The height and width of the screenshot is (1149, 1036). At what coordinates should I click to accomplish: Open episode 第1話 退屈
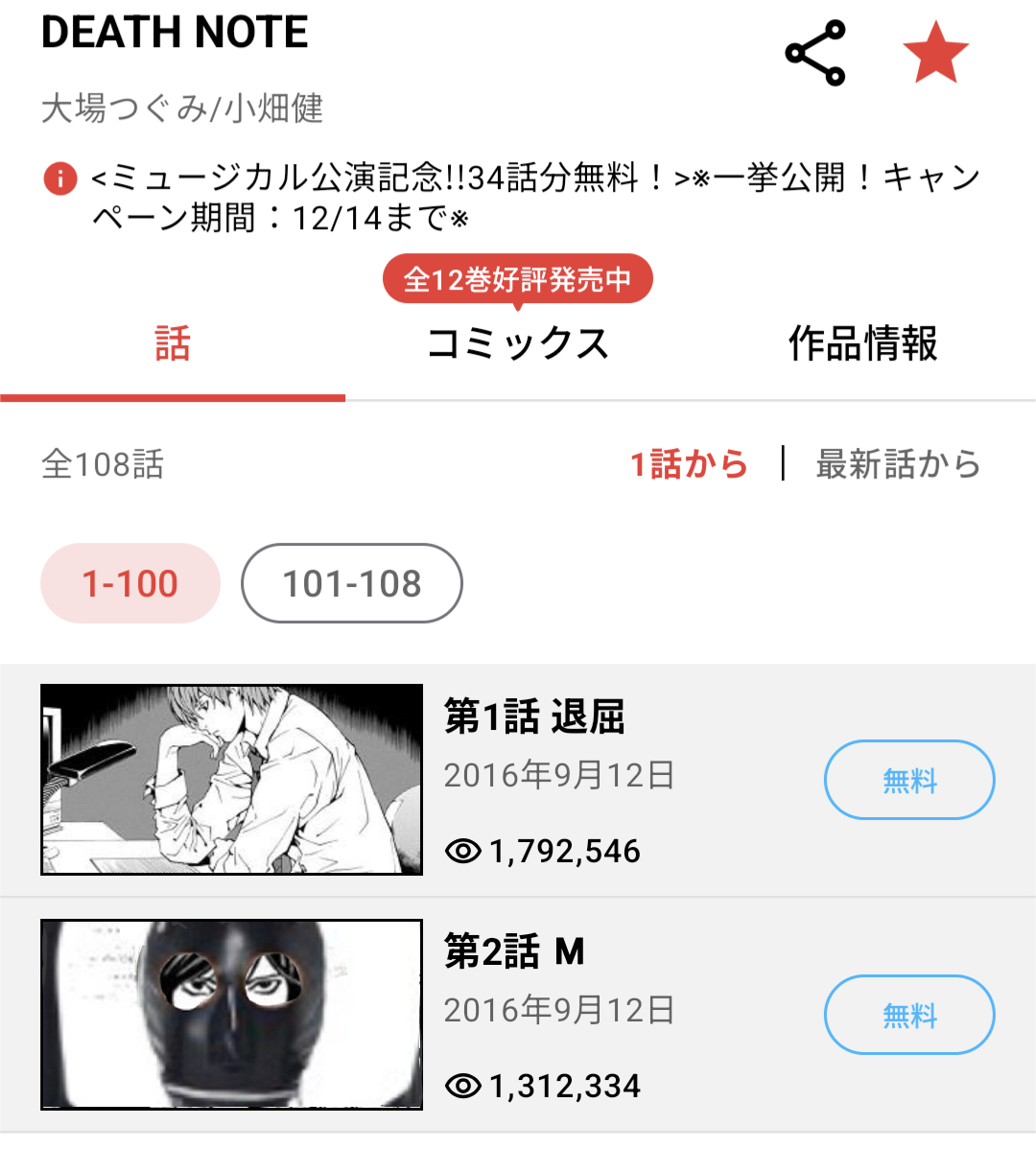(533, 717)
